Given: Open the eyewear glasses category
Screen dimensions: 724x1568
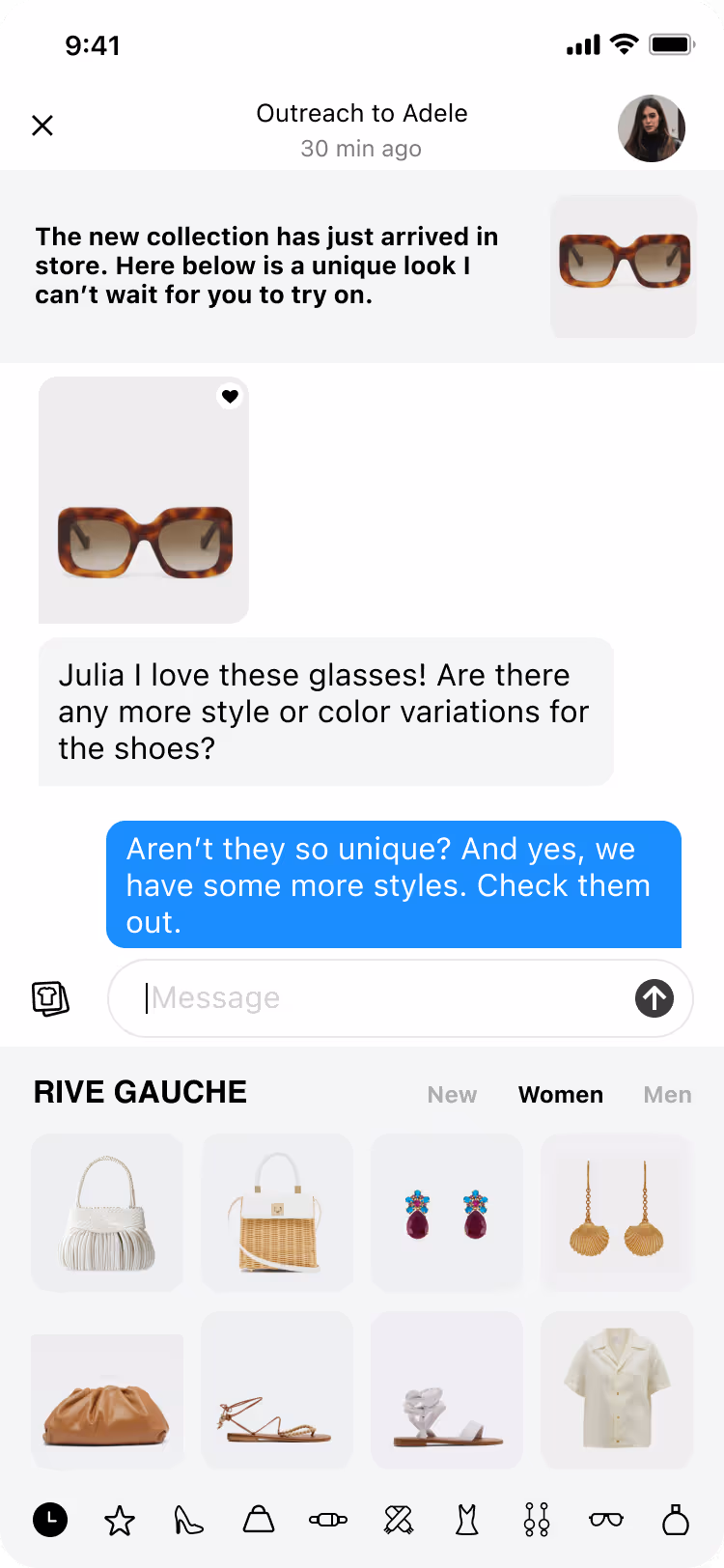Looking at the screenshot, I should click(606, 1521).
